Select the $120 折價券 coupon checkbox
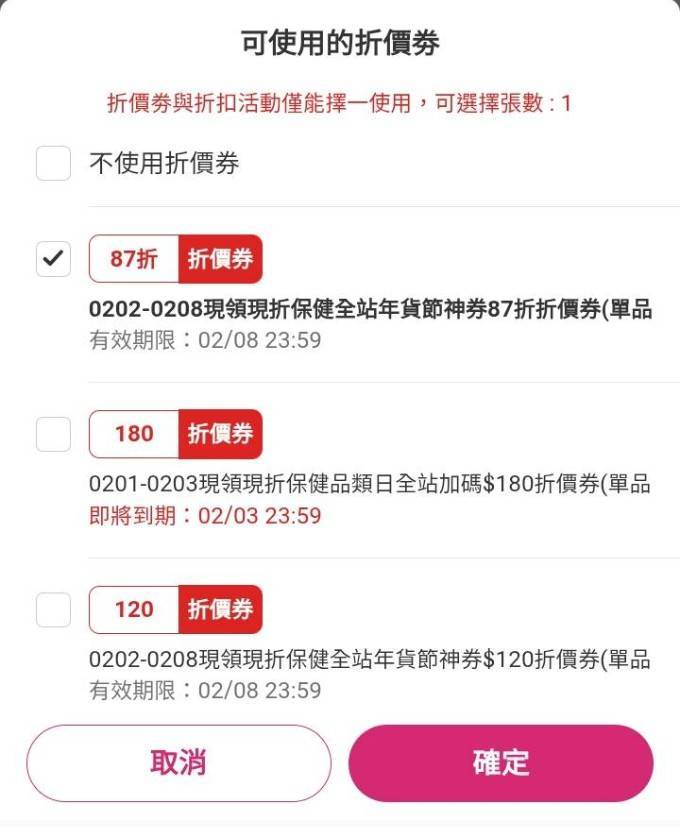The image size is (680, 827). [53, 609]
